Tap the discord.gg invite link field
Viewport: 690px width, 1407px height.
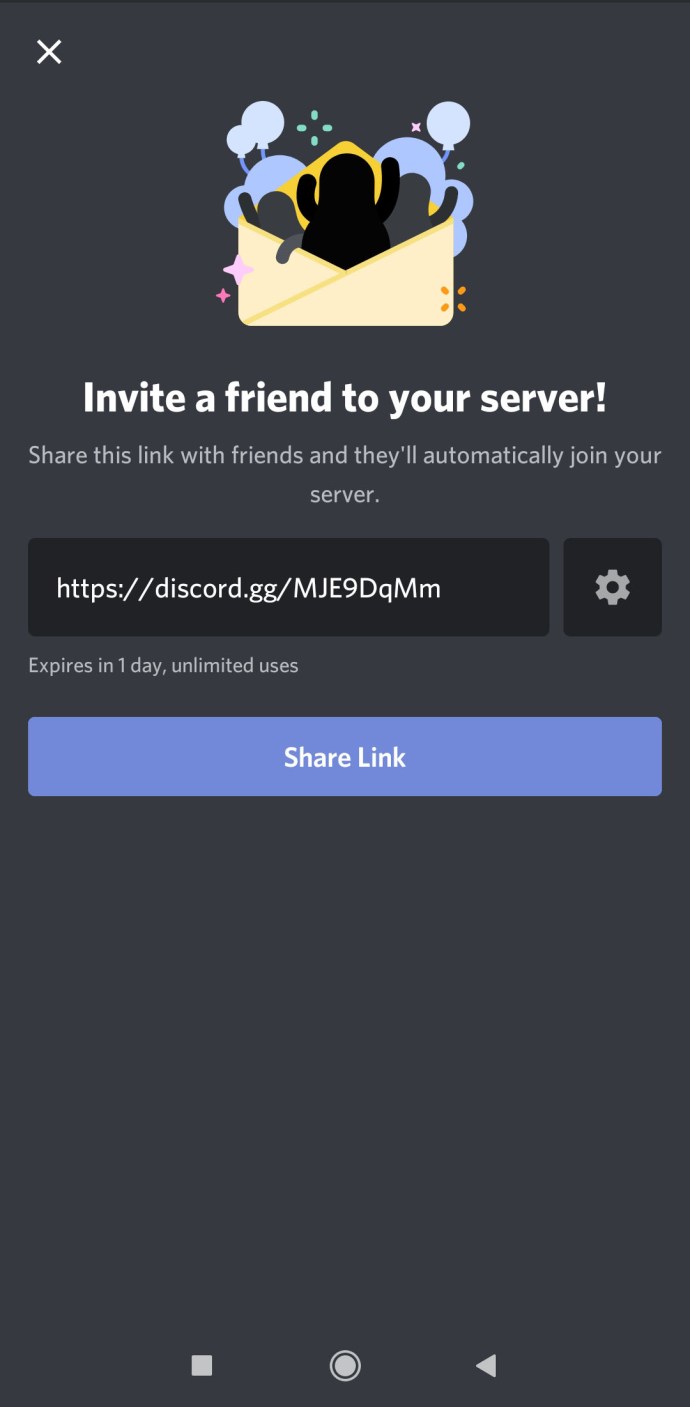point(288,587)
